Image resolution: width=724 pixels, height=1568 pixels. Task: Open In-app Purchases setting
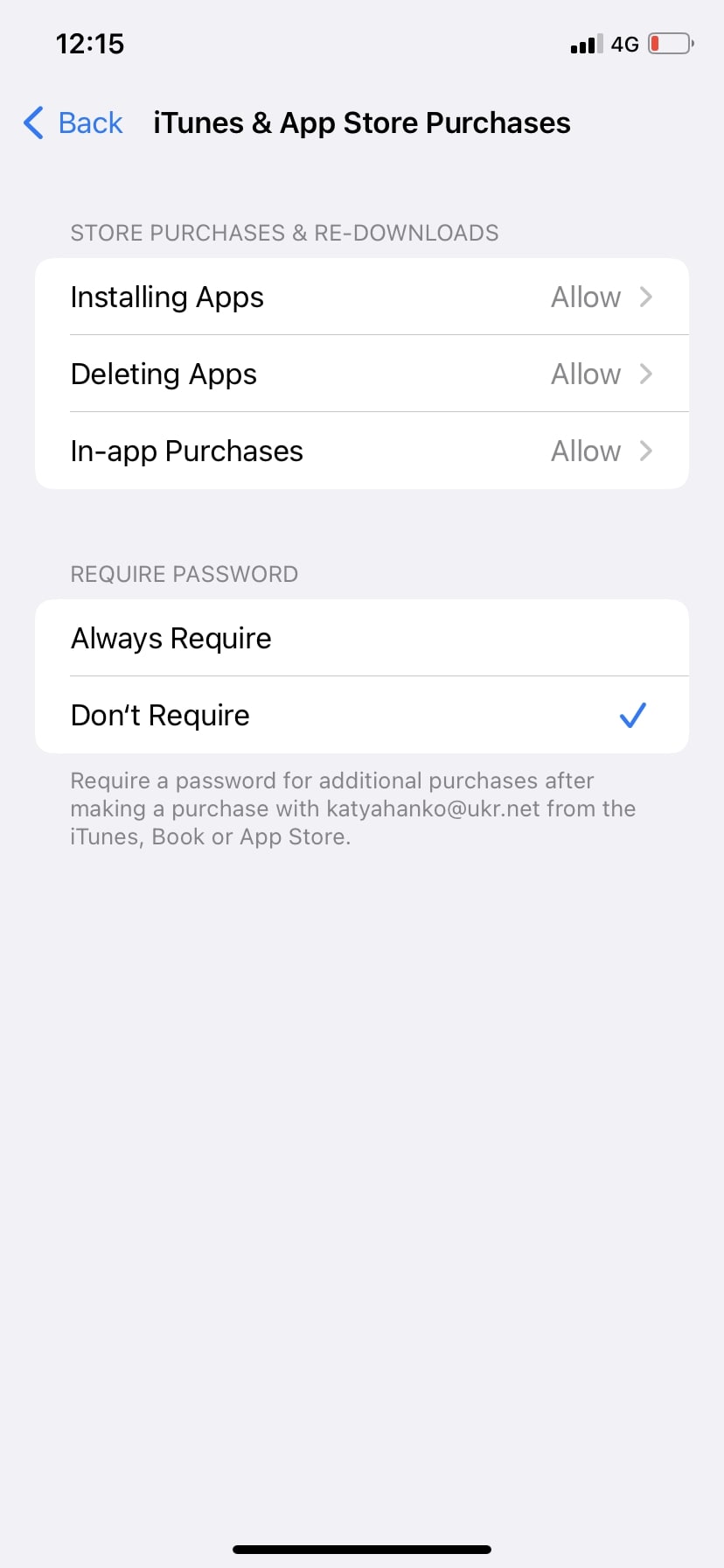pos(362,451)
